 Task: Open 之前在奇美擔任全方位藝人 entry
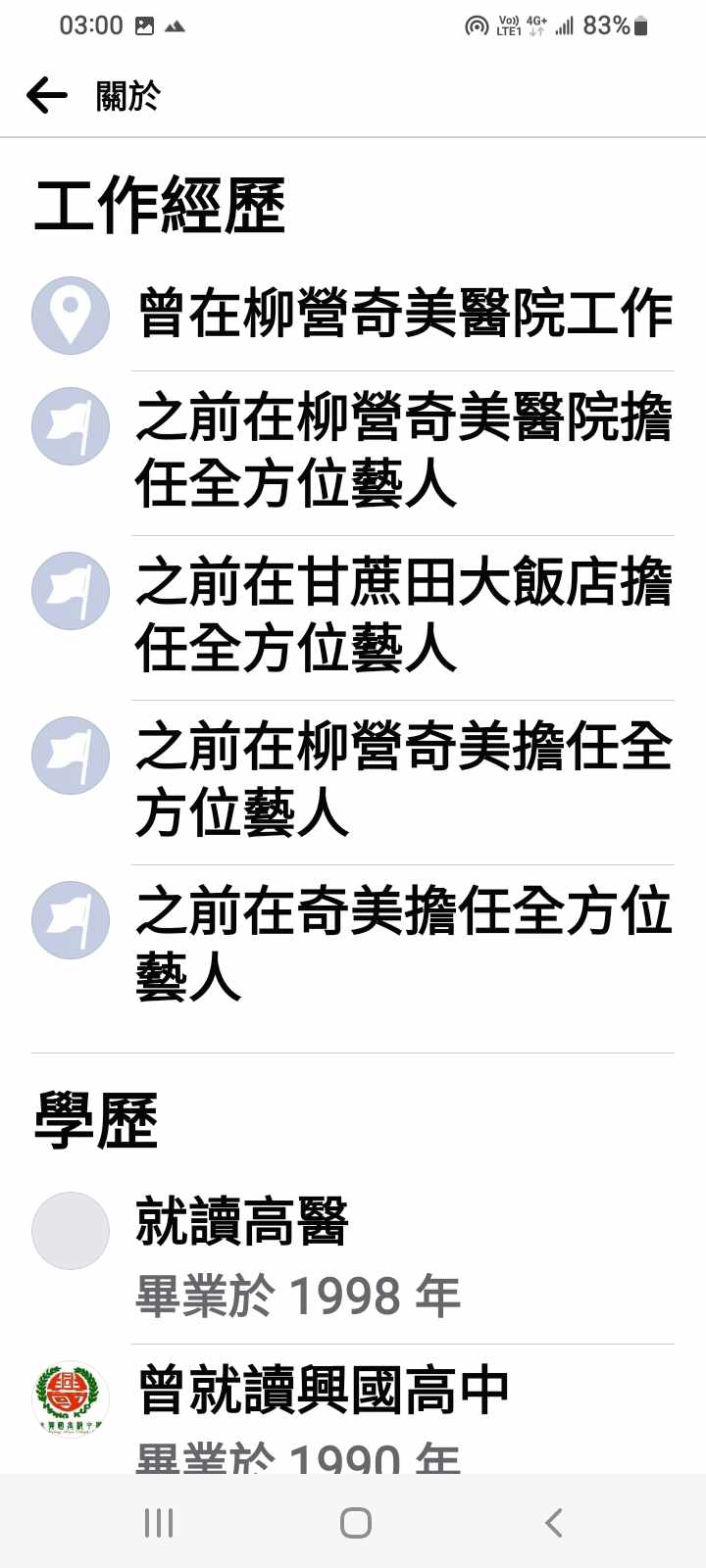[404, 945]
